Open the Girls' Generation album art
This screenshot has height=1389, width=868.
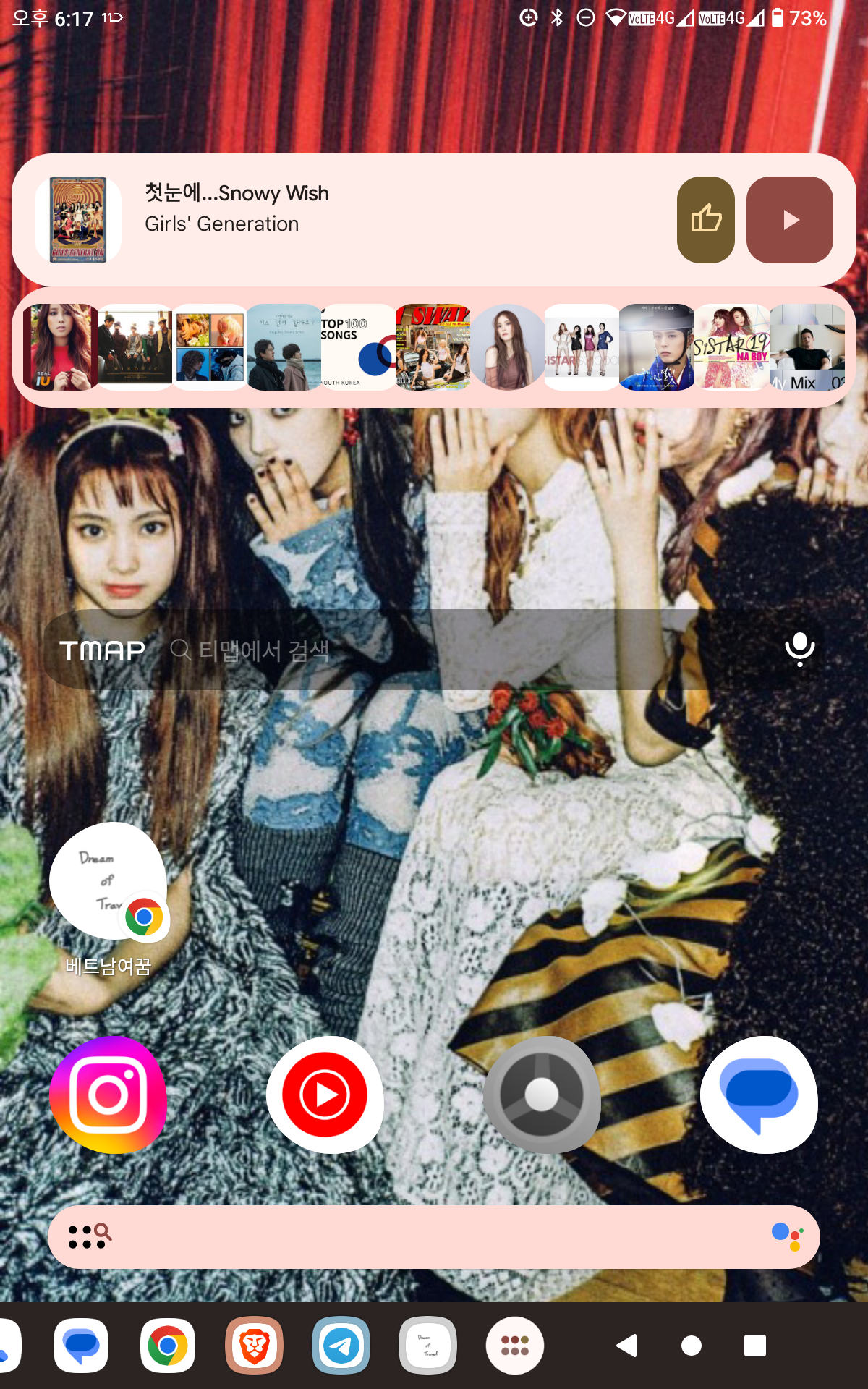(x=78, y=220)
